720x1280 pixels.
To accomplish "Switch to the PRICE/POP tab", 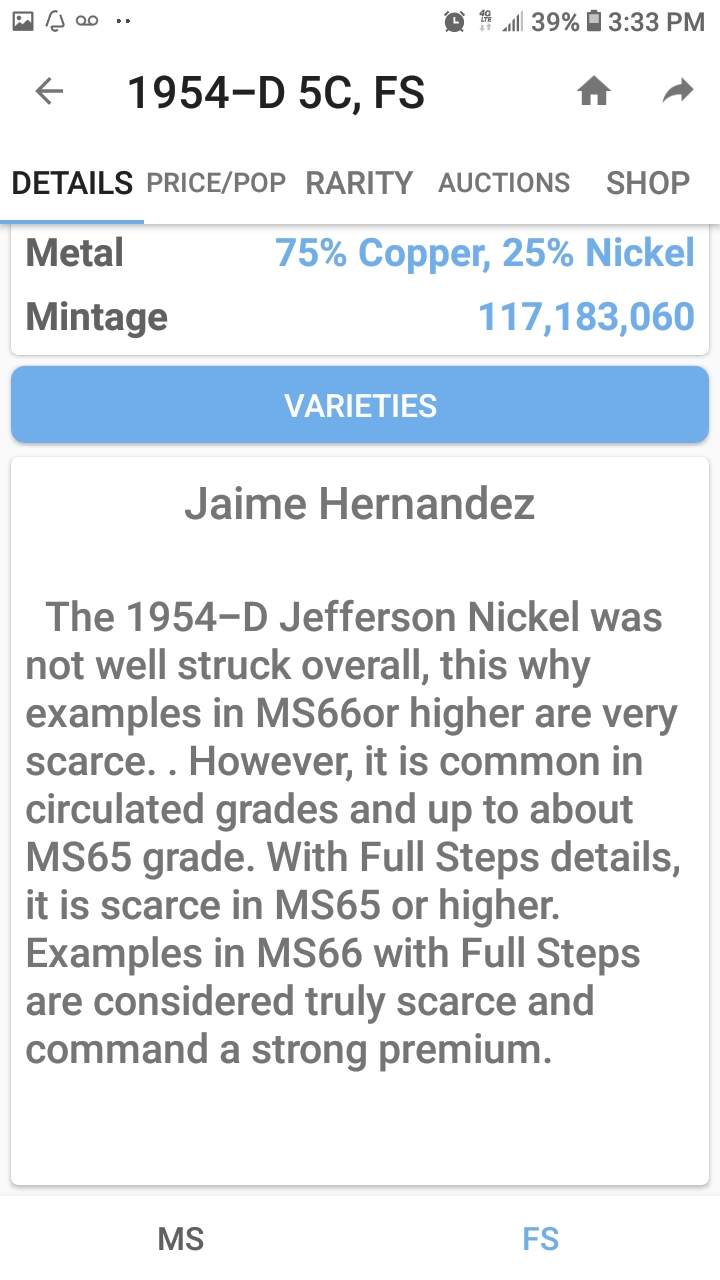I will [216, 182].
